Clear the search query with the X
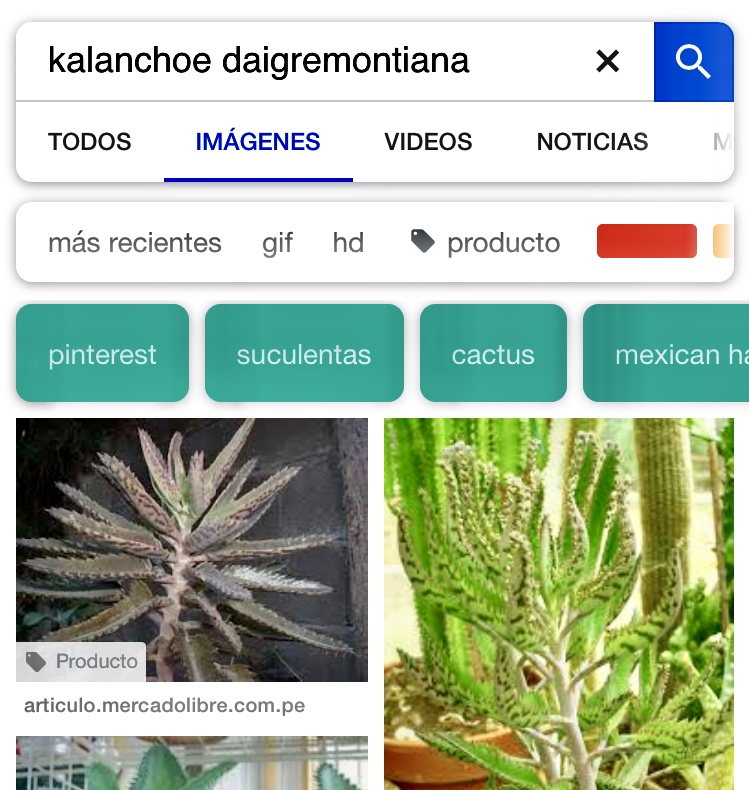 coord(607,62)
